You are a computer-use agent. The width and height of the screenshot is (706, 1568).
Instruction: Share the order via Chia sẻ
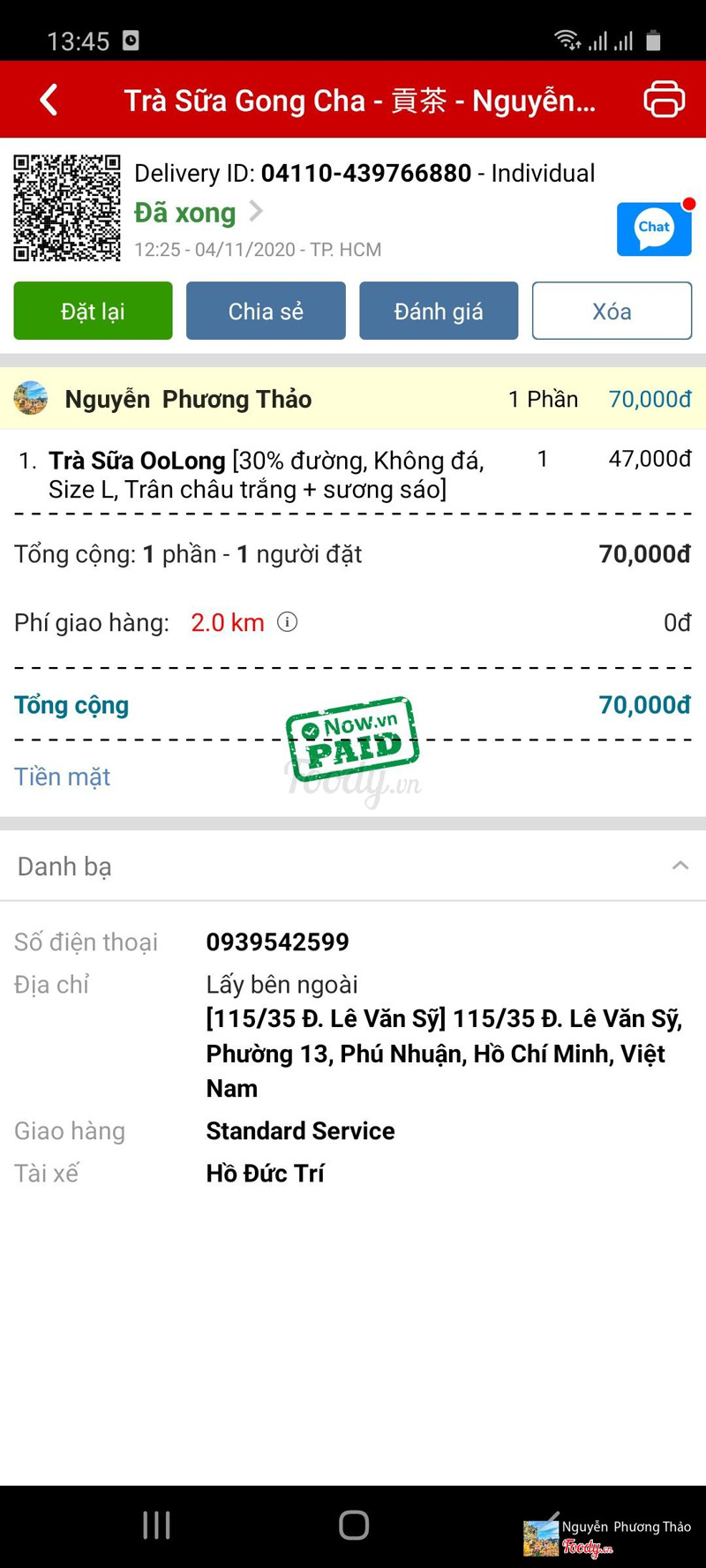pyautogui.click(x=266, y=311)
